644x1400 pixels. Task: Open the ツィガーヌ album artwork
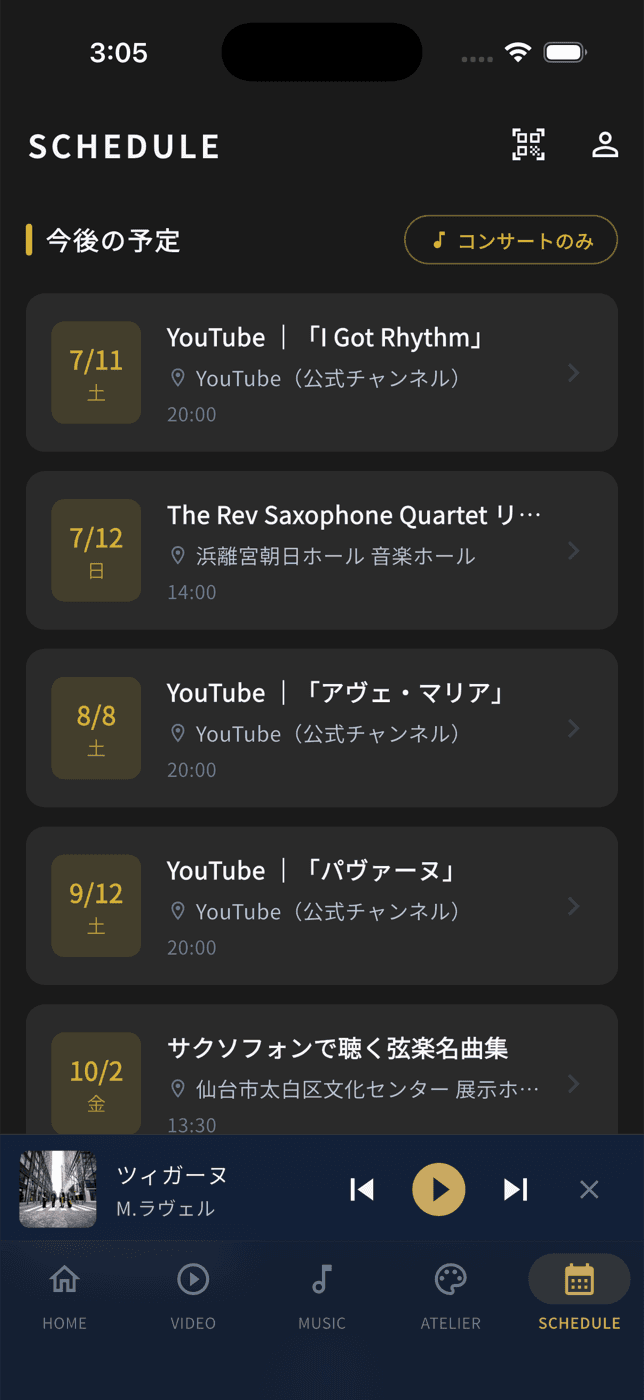click(58, 1189)
